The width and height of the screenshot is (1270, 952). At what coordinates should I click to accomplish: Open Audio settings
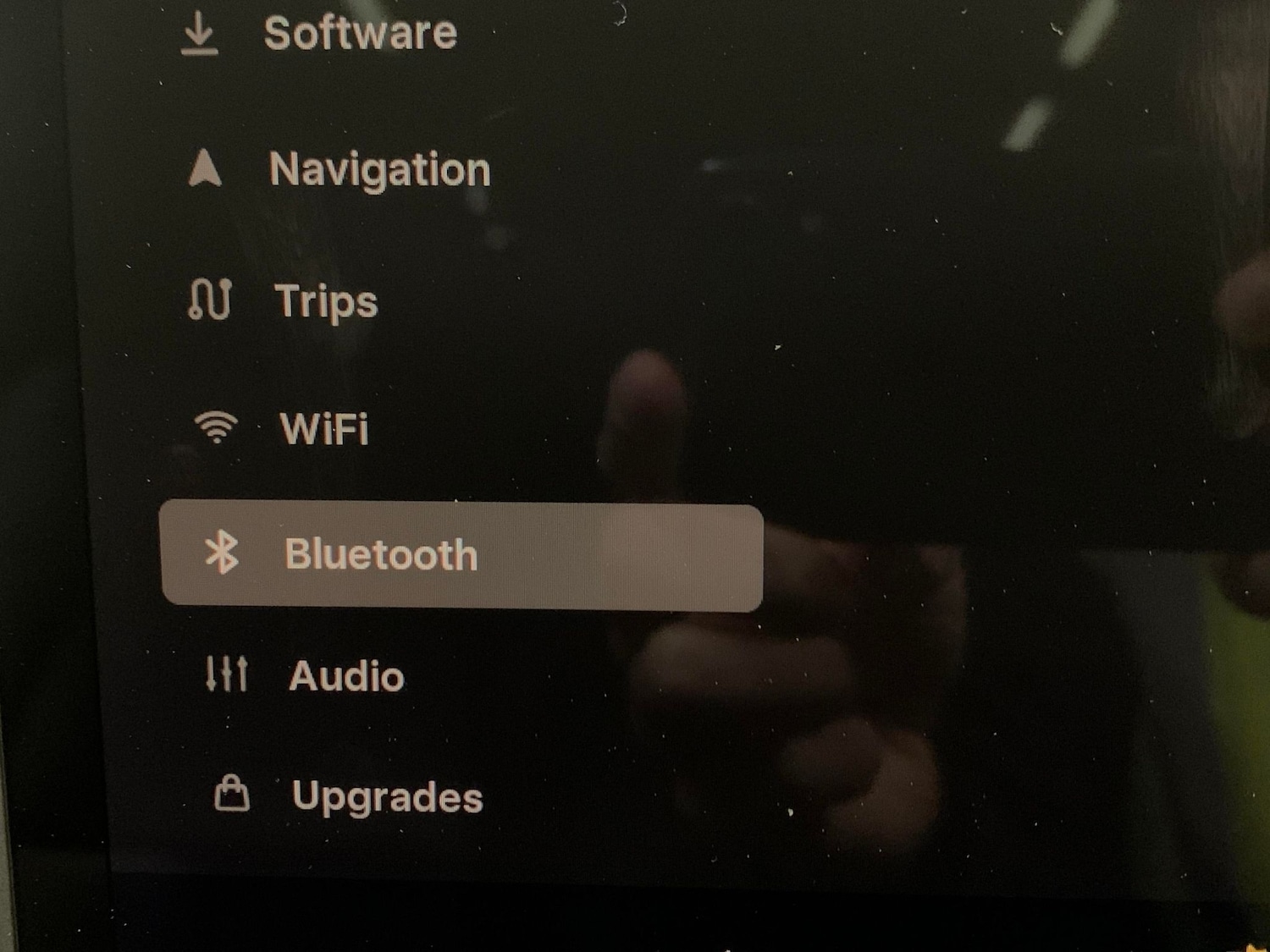(x=345, y=676)
